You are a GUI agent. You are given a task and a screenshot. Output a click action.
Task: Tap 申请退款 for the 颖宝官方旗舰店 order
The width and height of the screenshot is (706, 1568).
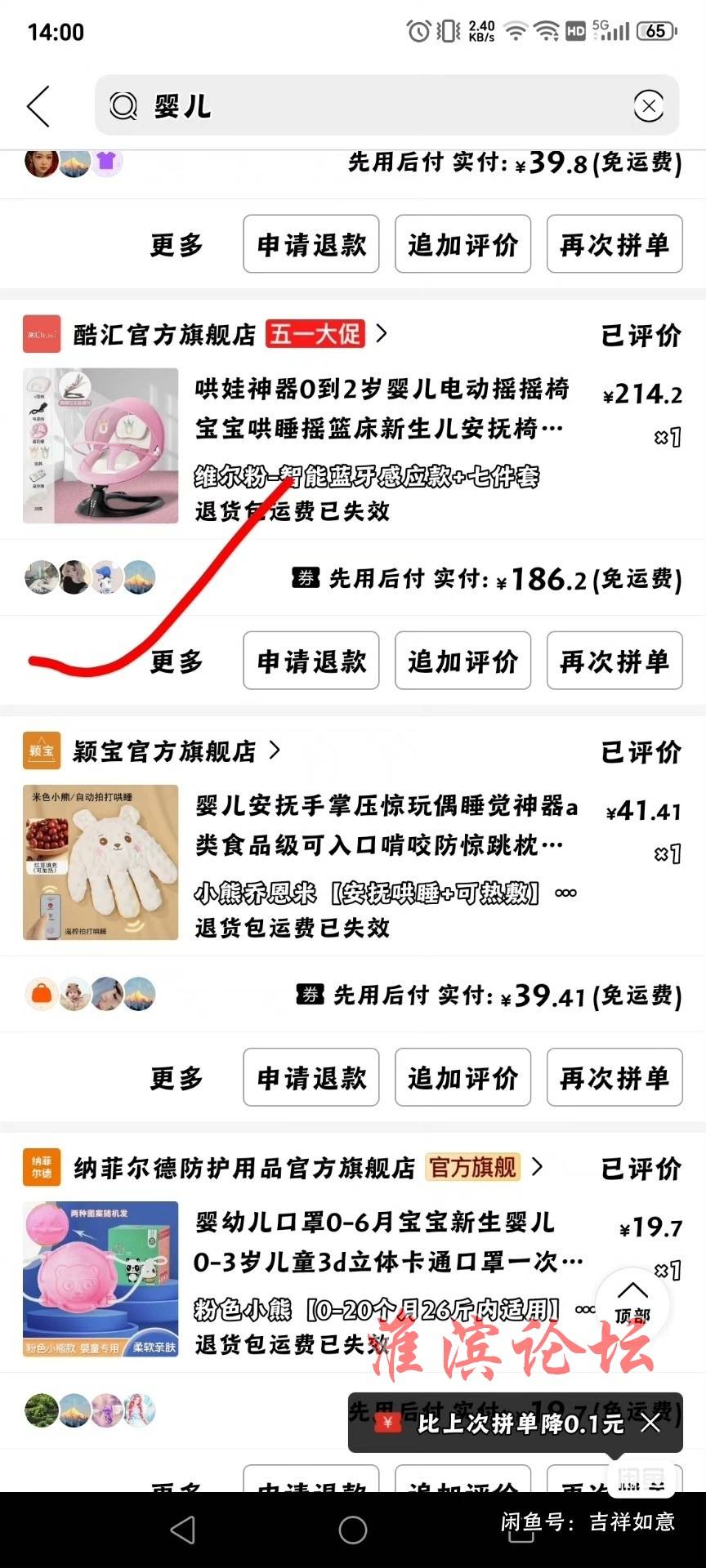[311, 1077]
